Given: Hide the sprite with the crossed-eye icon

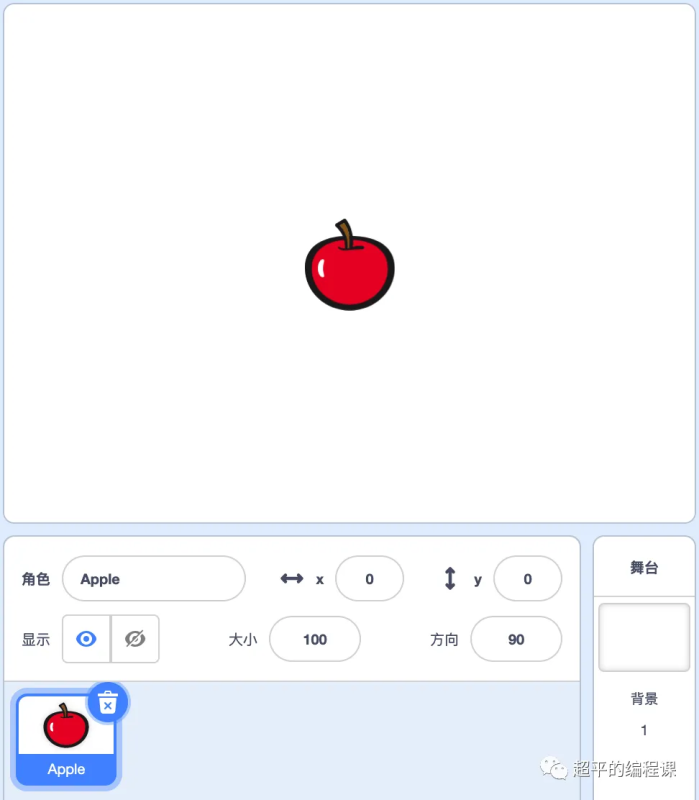Looking at the screenshot, I should coord(135,639).
